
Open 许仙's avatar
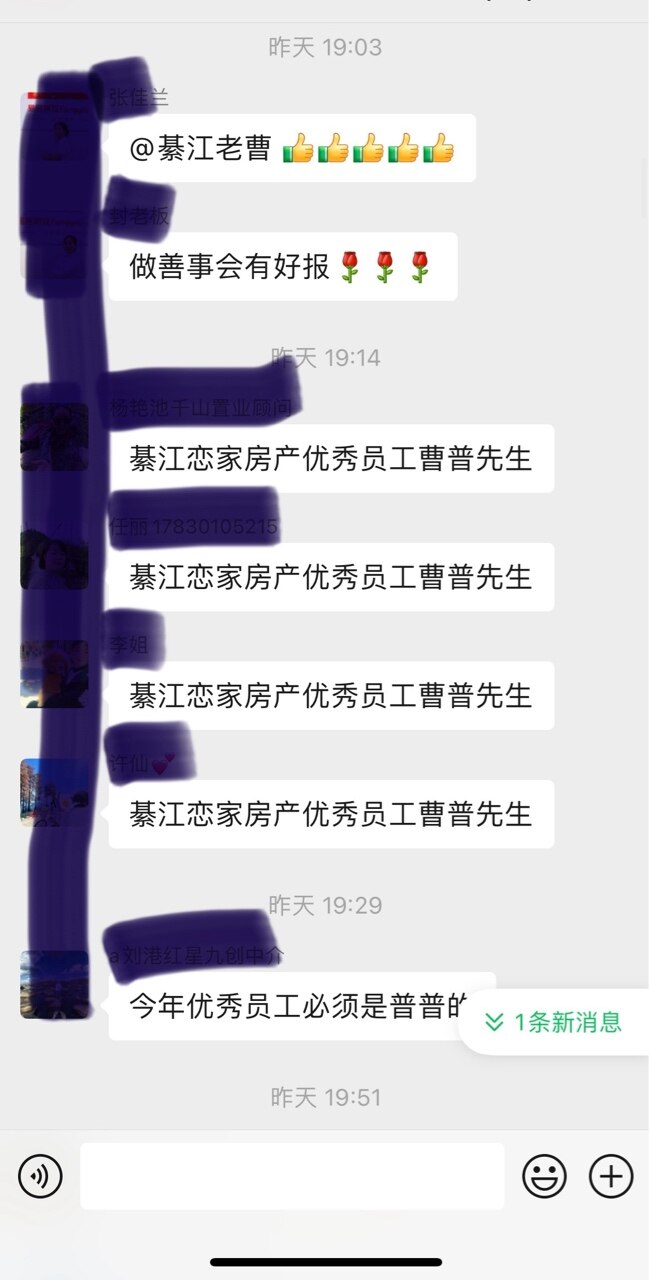(55, 792)
